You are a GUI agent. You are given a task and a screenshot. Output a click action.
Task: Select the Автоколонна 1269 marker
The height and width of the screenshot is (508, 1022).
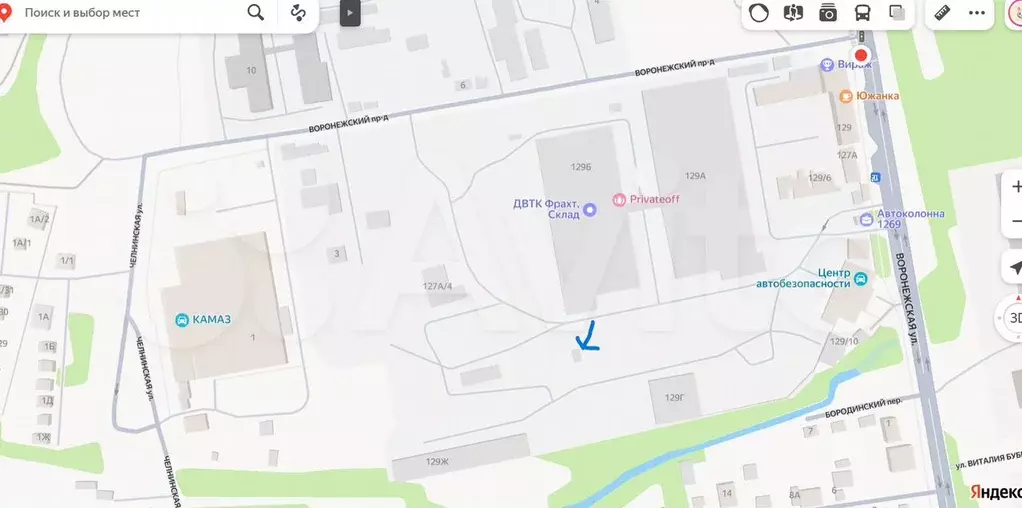(866, 219)
